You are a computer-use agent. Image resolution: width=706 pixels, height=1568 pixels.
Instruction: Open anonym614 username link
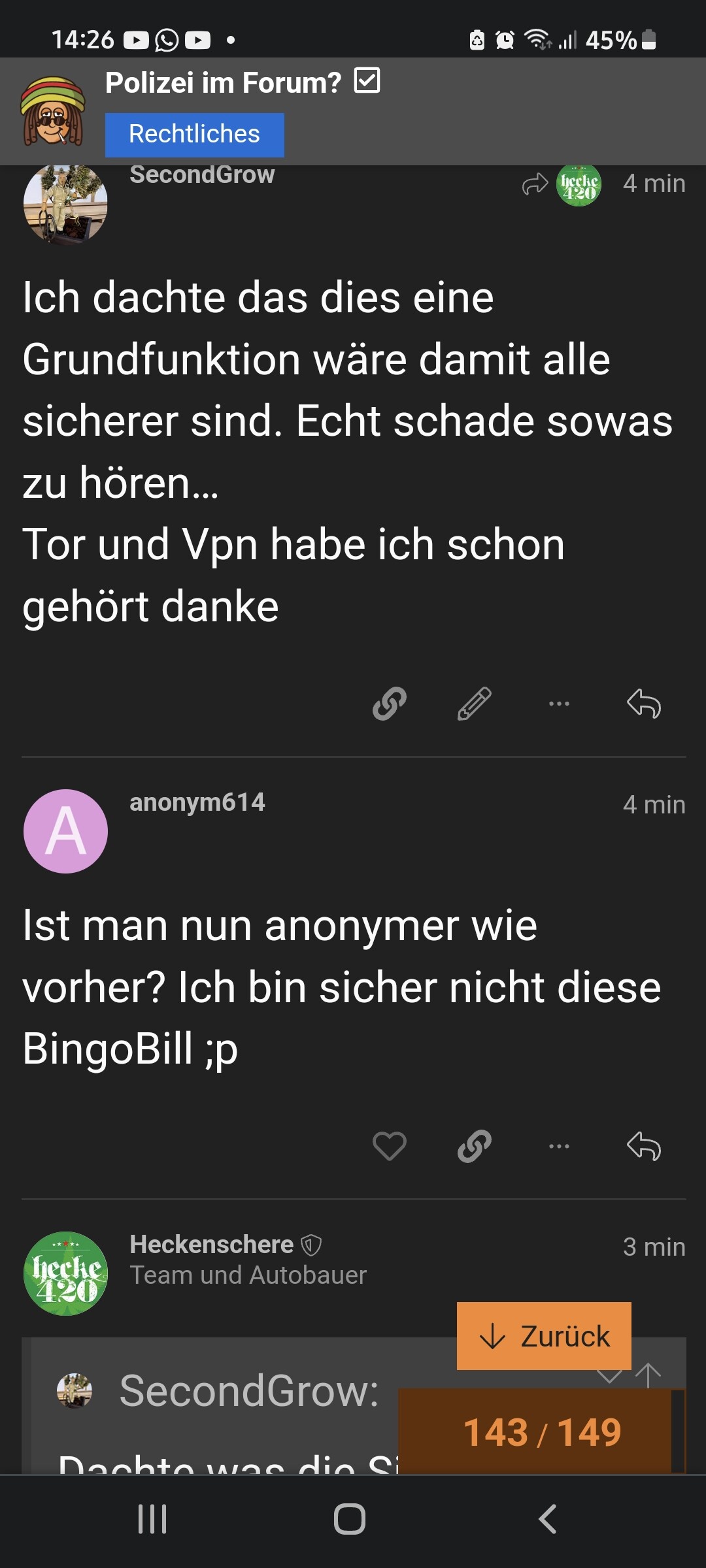197,802
